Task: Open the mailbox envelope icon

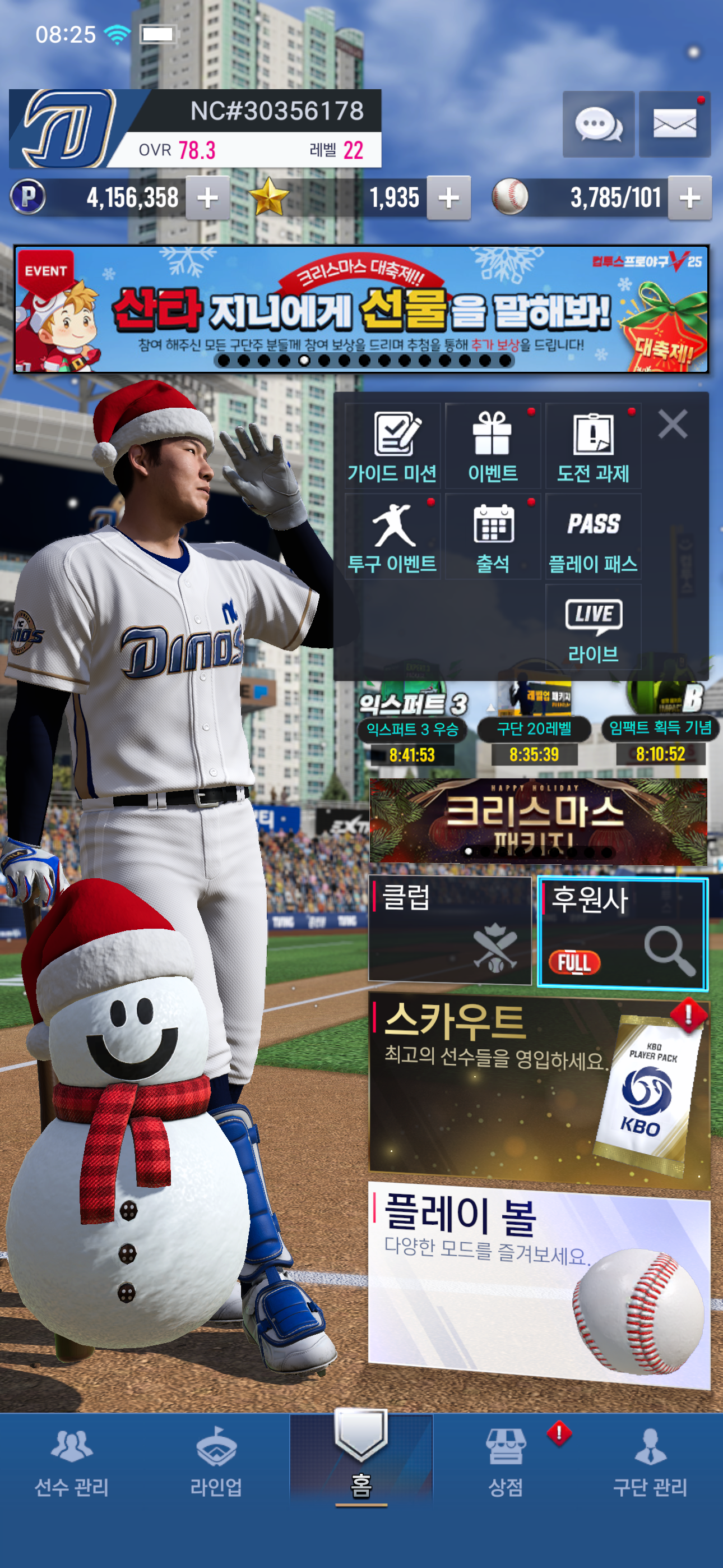Action: pyautogui.click(x=674, y=125)
